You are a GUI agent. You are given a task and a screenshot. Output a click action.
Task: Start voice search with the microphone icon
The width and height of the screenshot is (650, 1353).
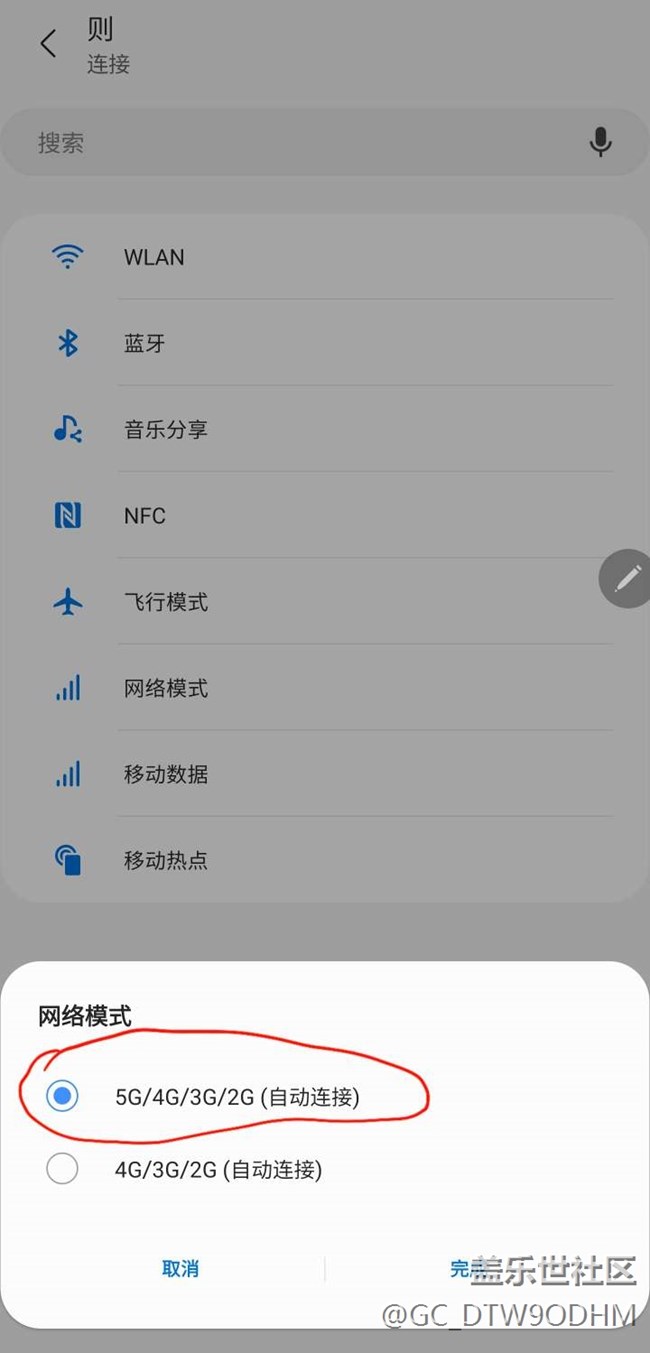pos(600,143)
